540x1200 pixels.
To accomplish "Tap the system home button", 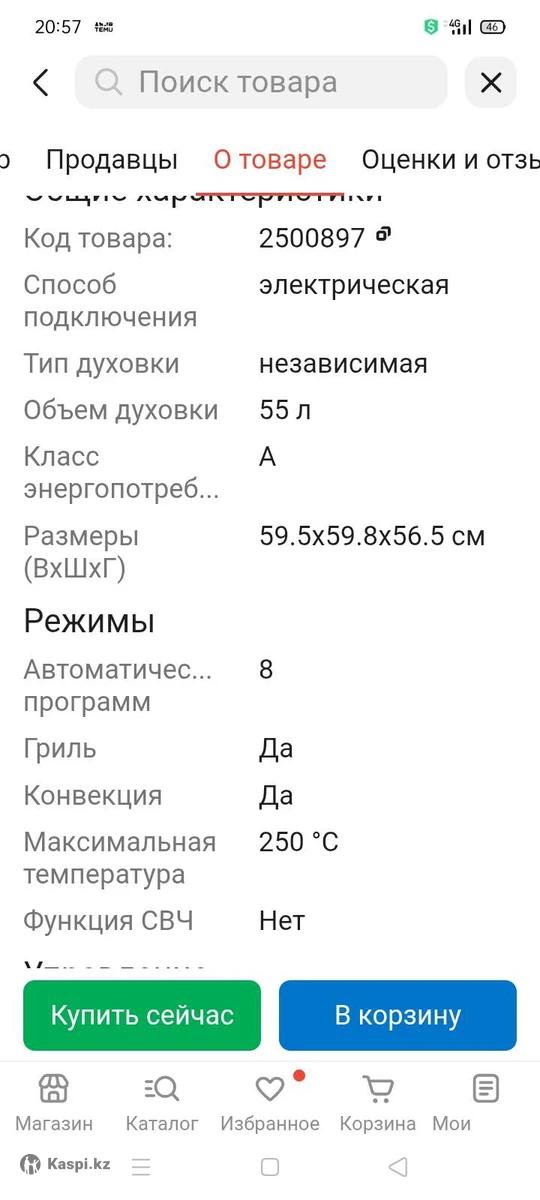I will coord(270,1166).
